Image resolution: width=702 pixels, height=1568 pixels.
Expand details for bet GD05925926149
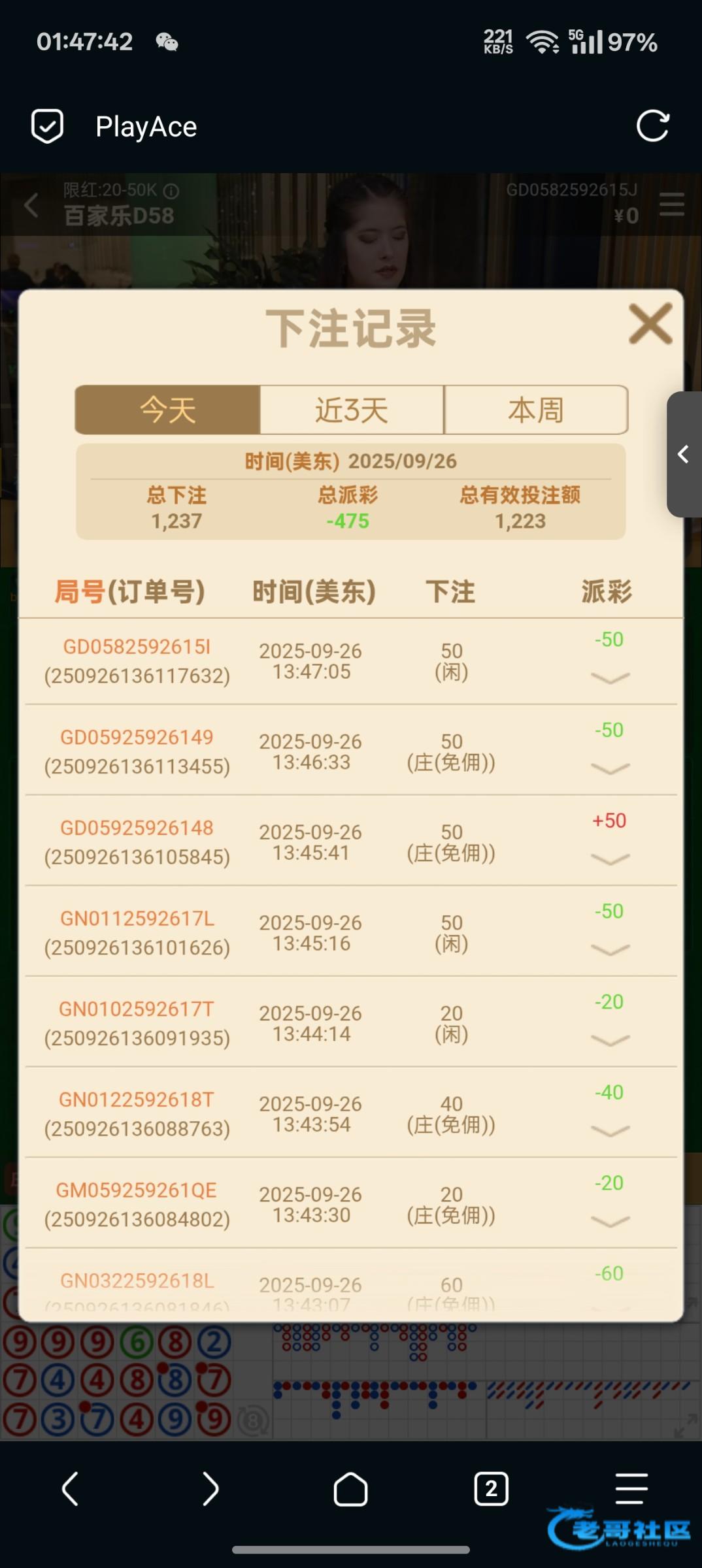pos(609,768)
